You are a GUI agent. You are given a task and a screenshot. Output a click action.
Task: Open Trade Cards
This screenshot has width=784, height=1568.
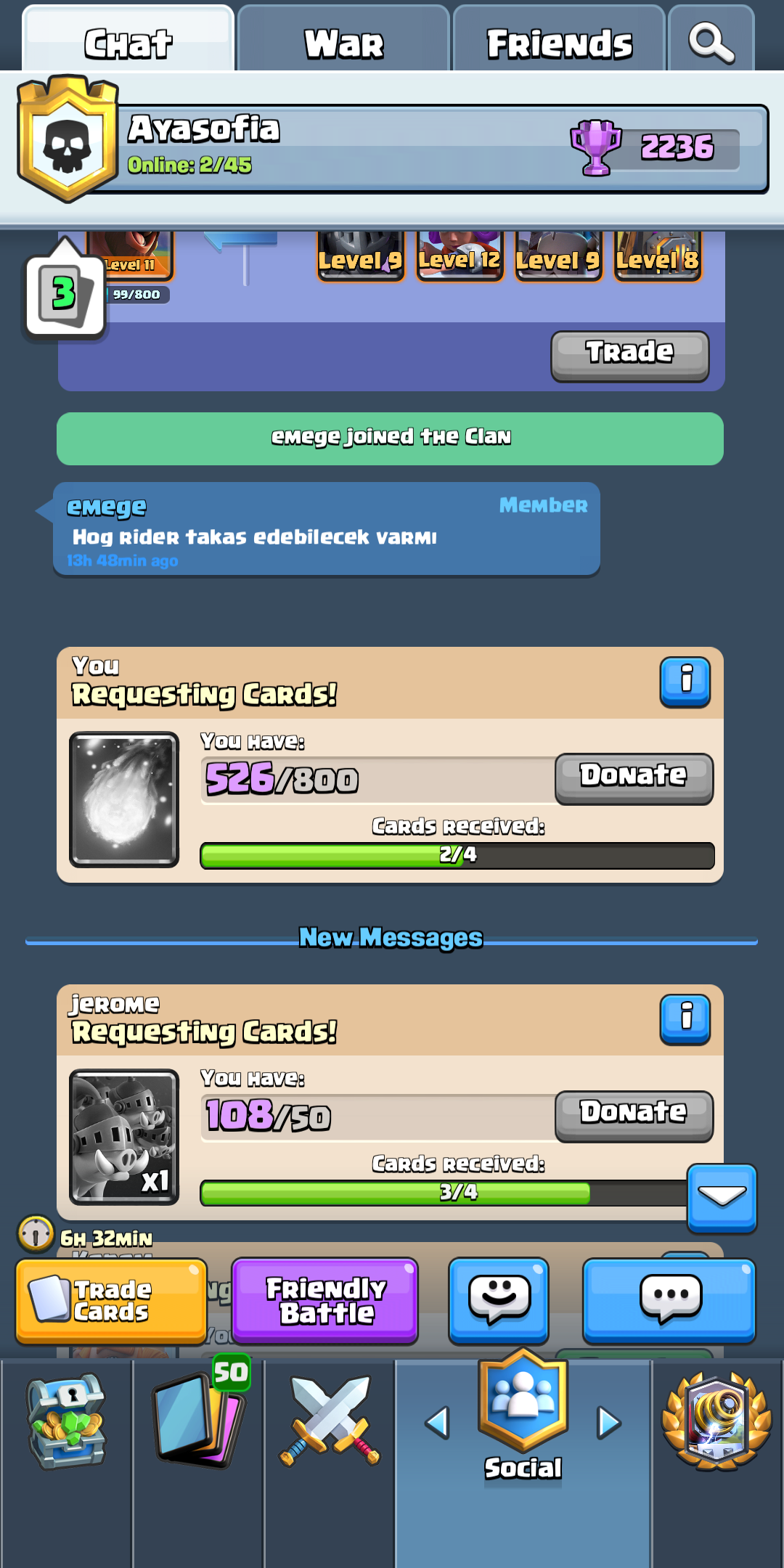coord(111,1301)
